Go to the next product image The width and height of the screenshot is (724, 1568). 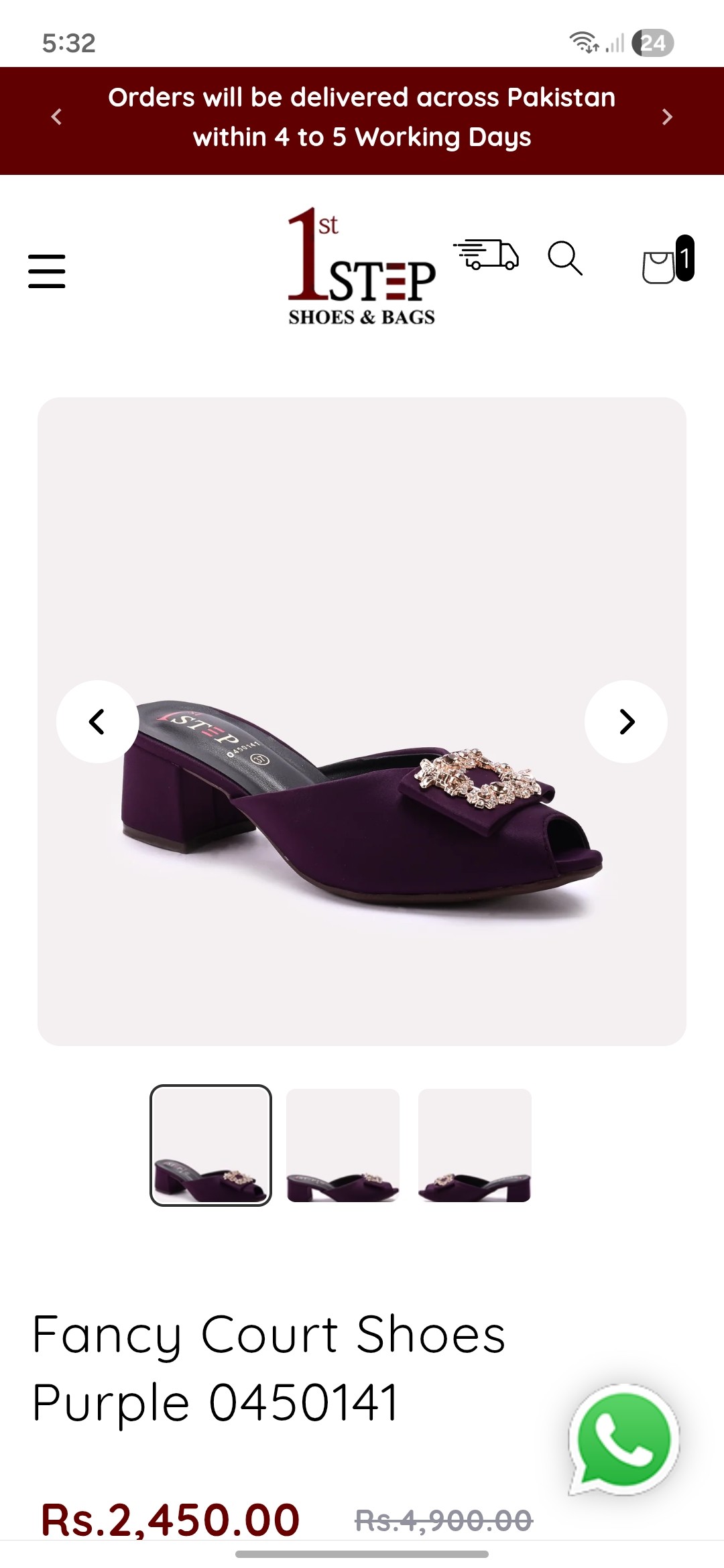[x=626, y=722]
